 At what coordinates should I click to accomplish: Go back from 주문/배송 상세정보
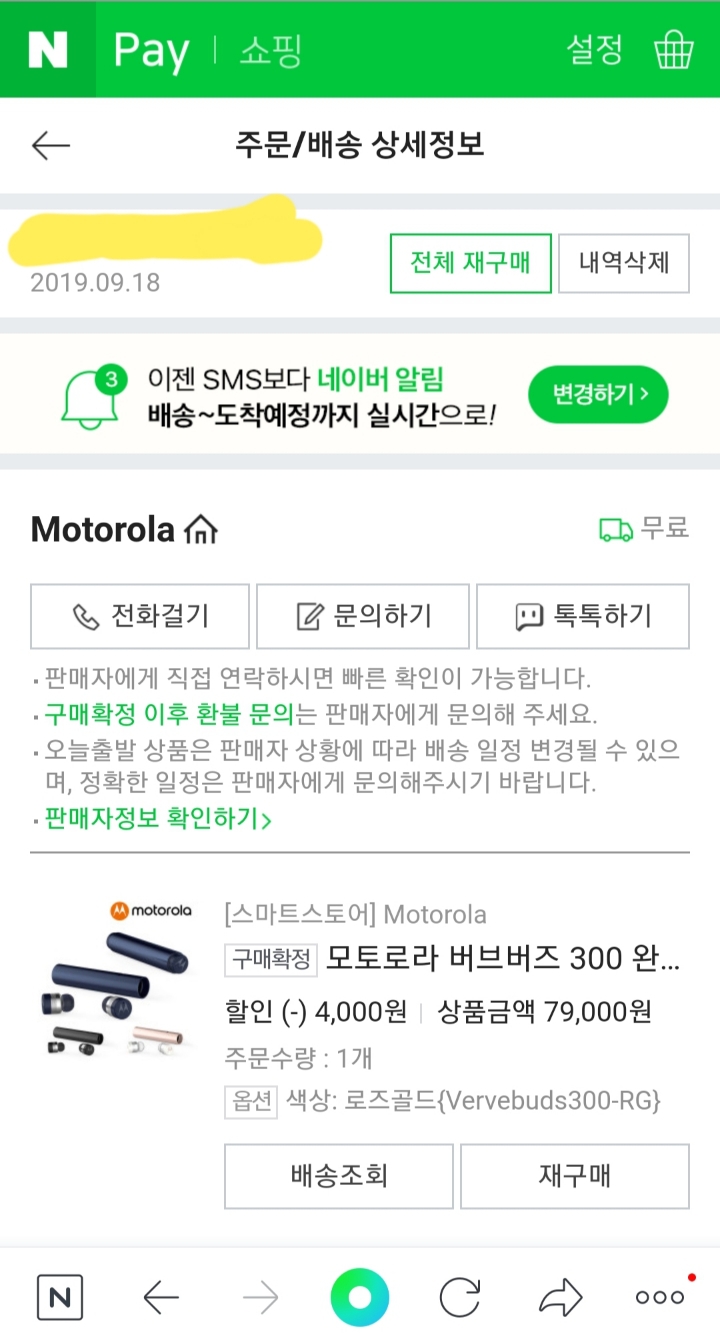click(51, 146)
